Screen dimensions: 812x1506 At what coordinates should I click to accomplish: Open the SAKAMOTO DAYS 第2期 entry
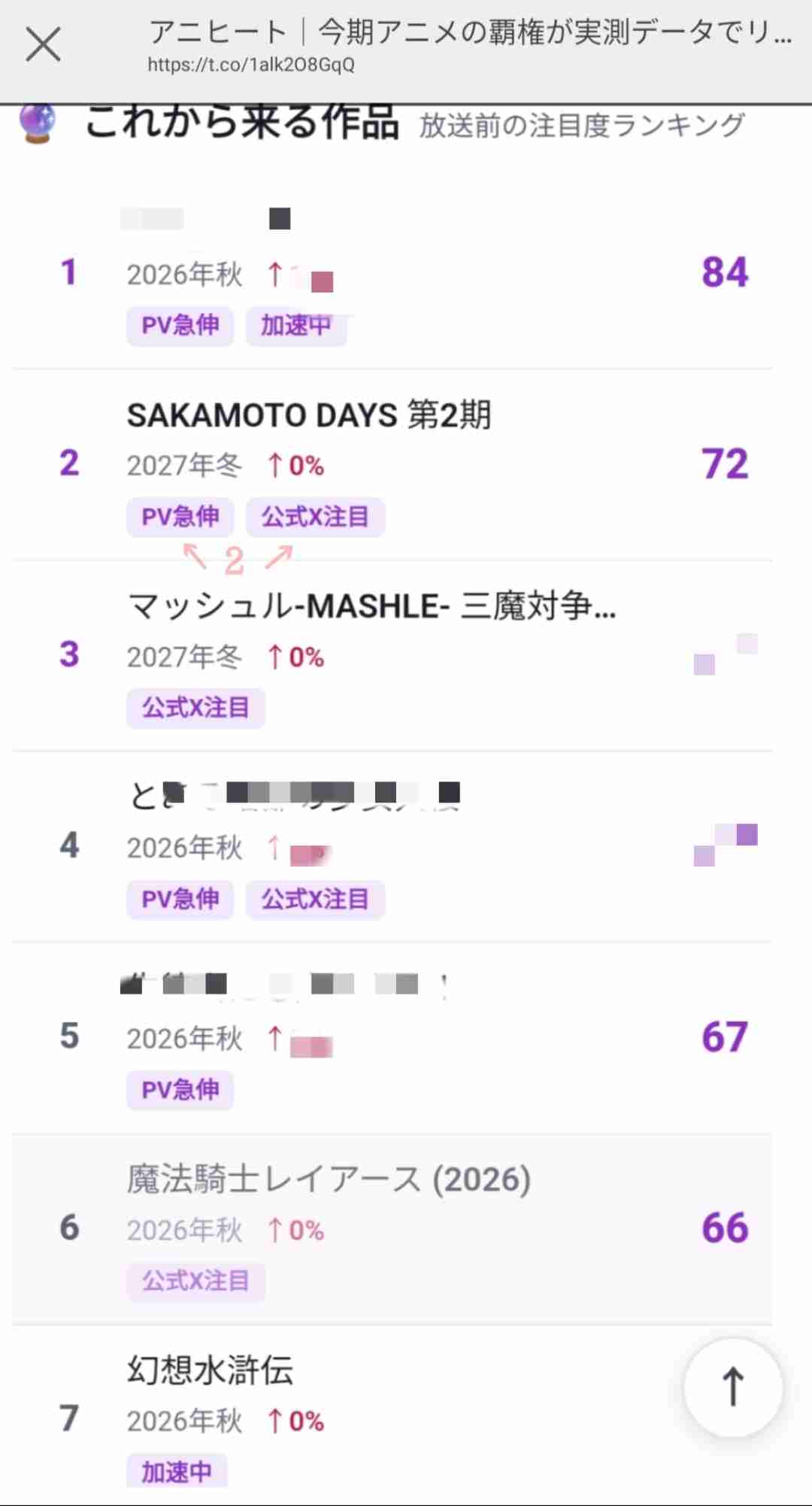pos(392,464)
